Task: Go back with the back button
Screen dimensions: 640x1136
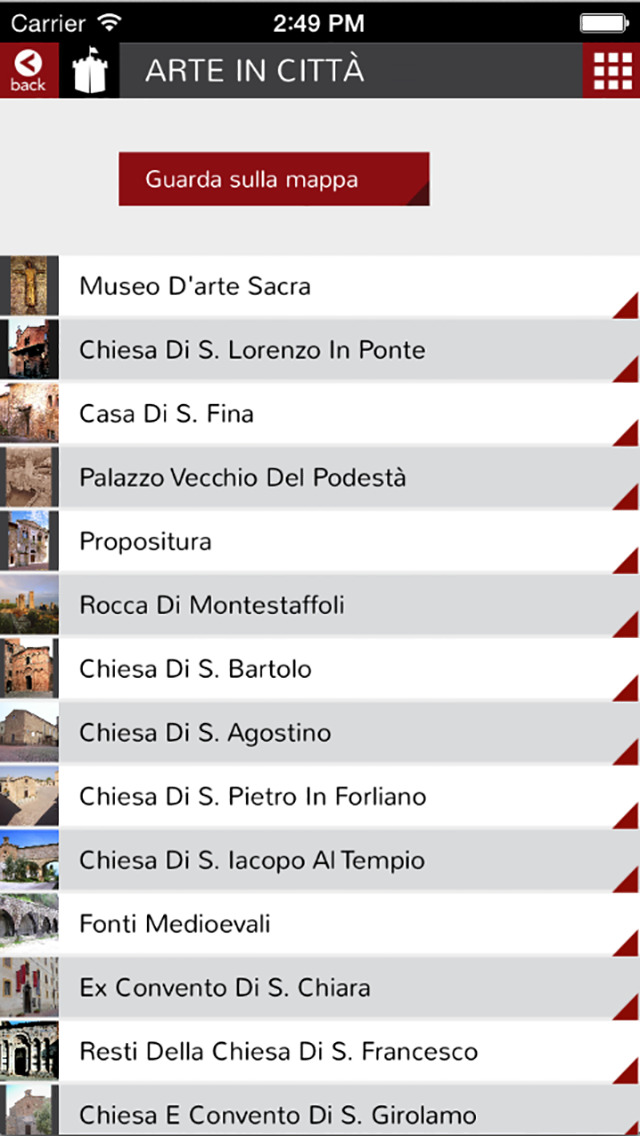Action: pos(29,70)
